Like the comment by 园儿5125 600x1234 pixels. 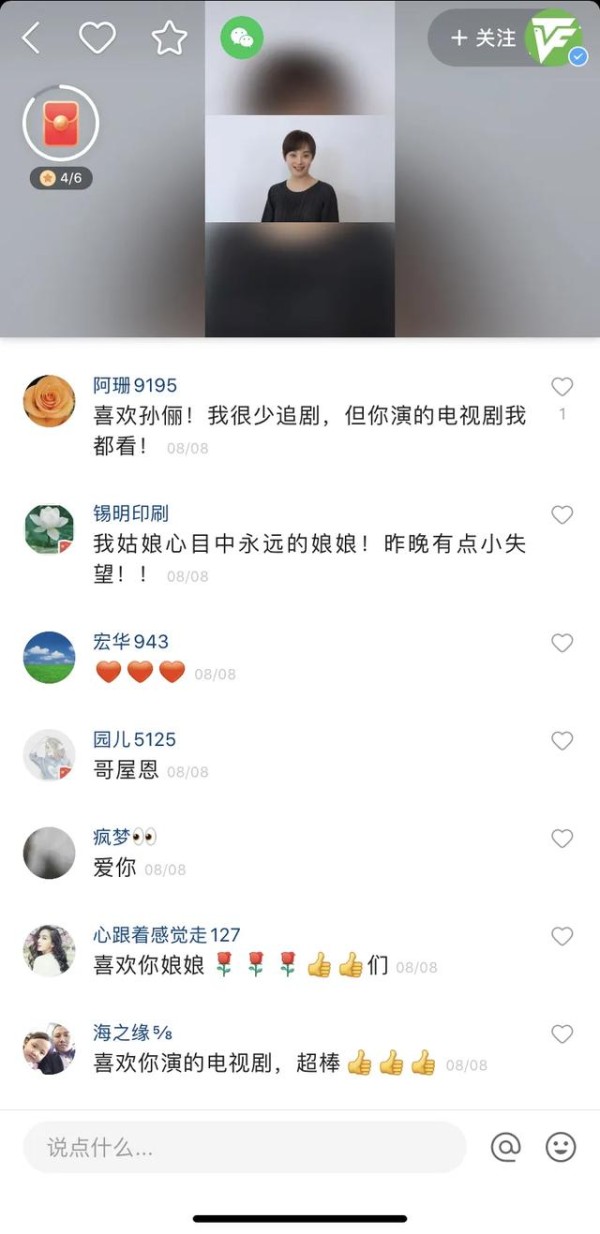pos(562,741)
